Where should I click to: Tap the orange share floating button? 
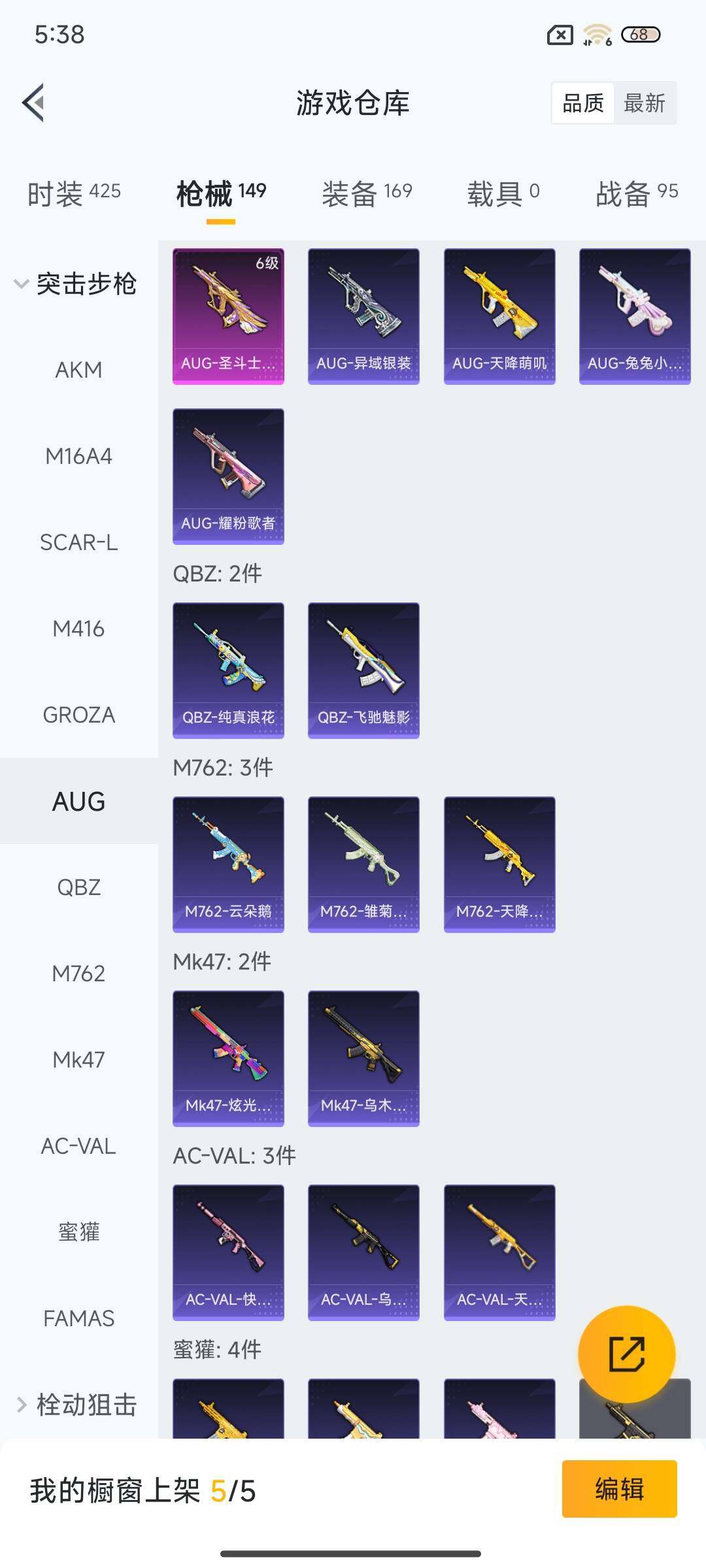coord(626,1354)
